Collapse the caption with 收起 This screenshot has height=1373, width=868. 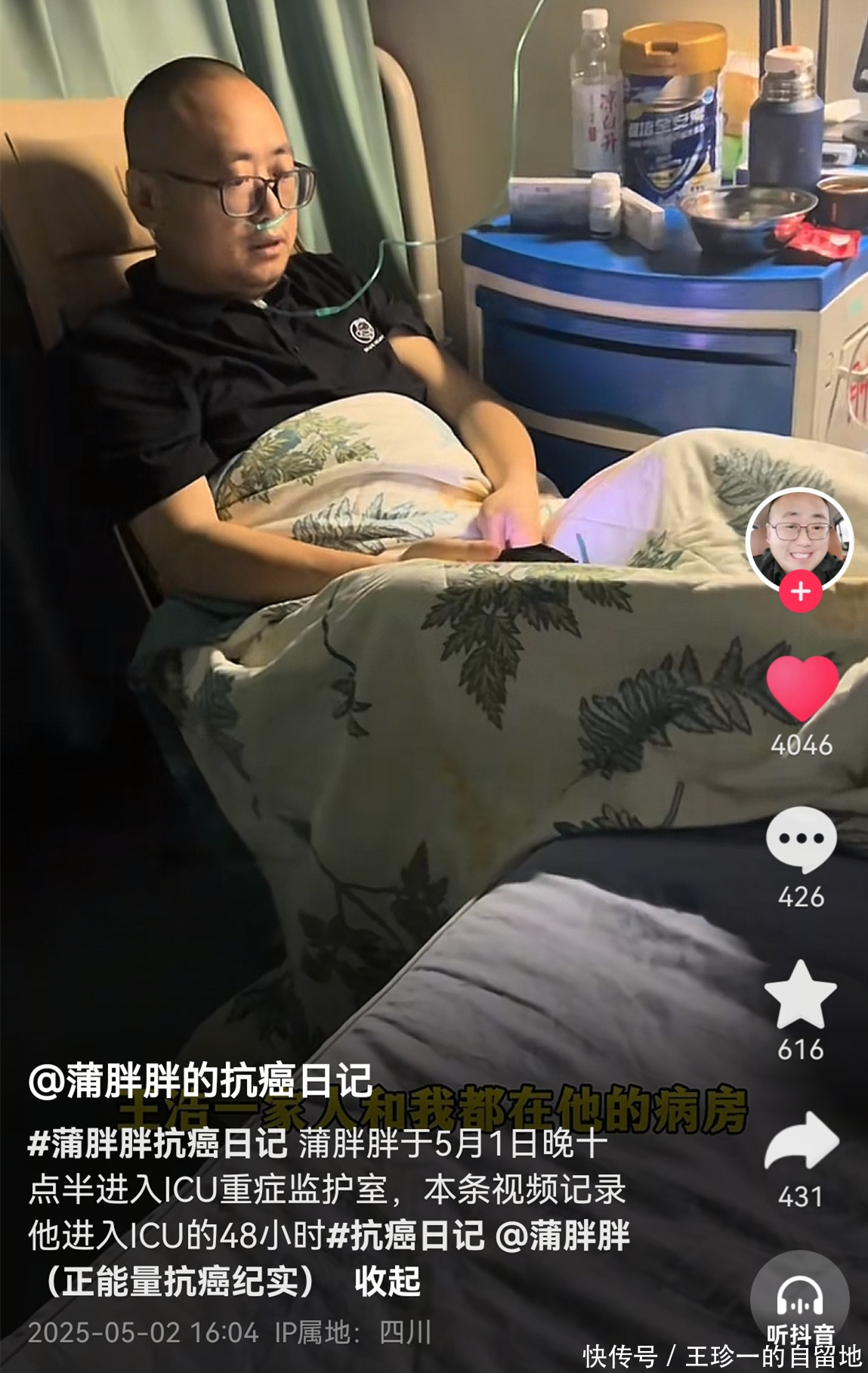(x=388, y=1282)
